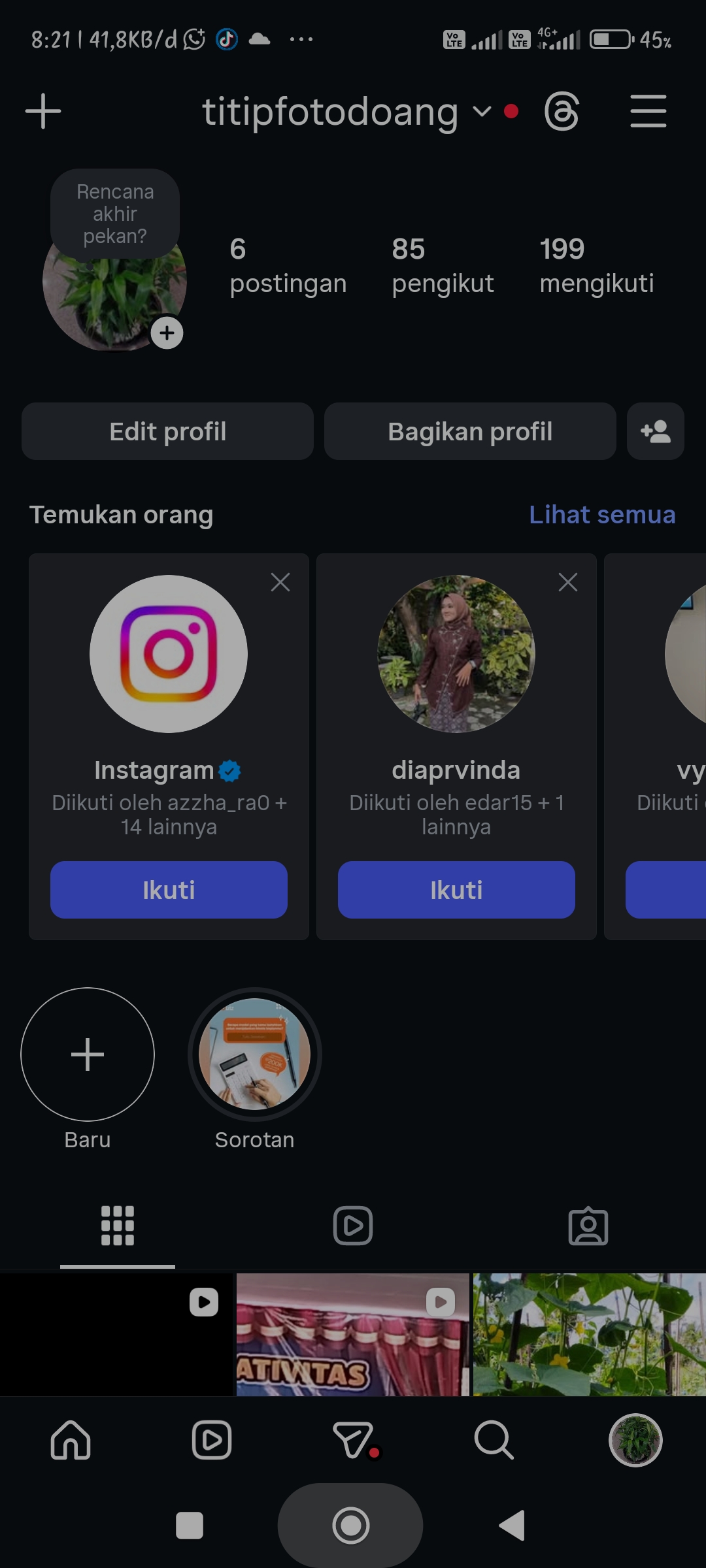Switch to the Reels tab
Viewport: 706px width, 1568px height.
pyautogui.click(x=353, y=1226)
